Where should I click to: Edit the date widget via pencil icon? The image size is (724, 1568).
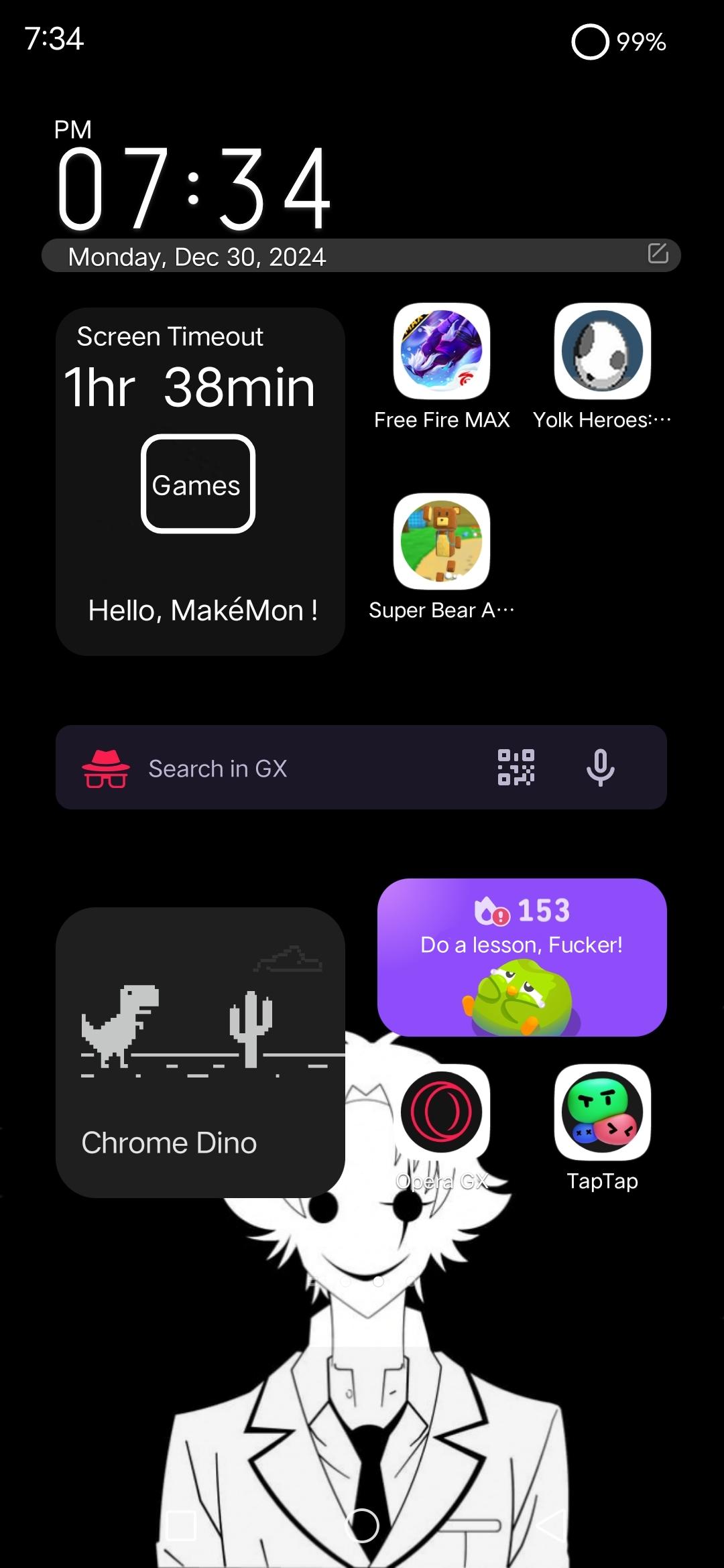(x=658, y=253)
